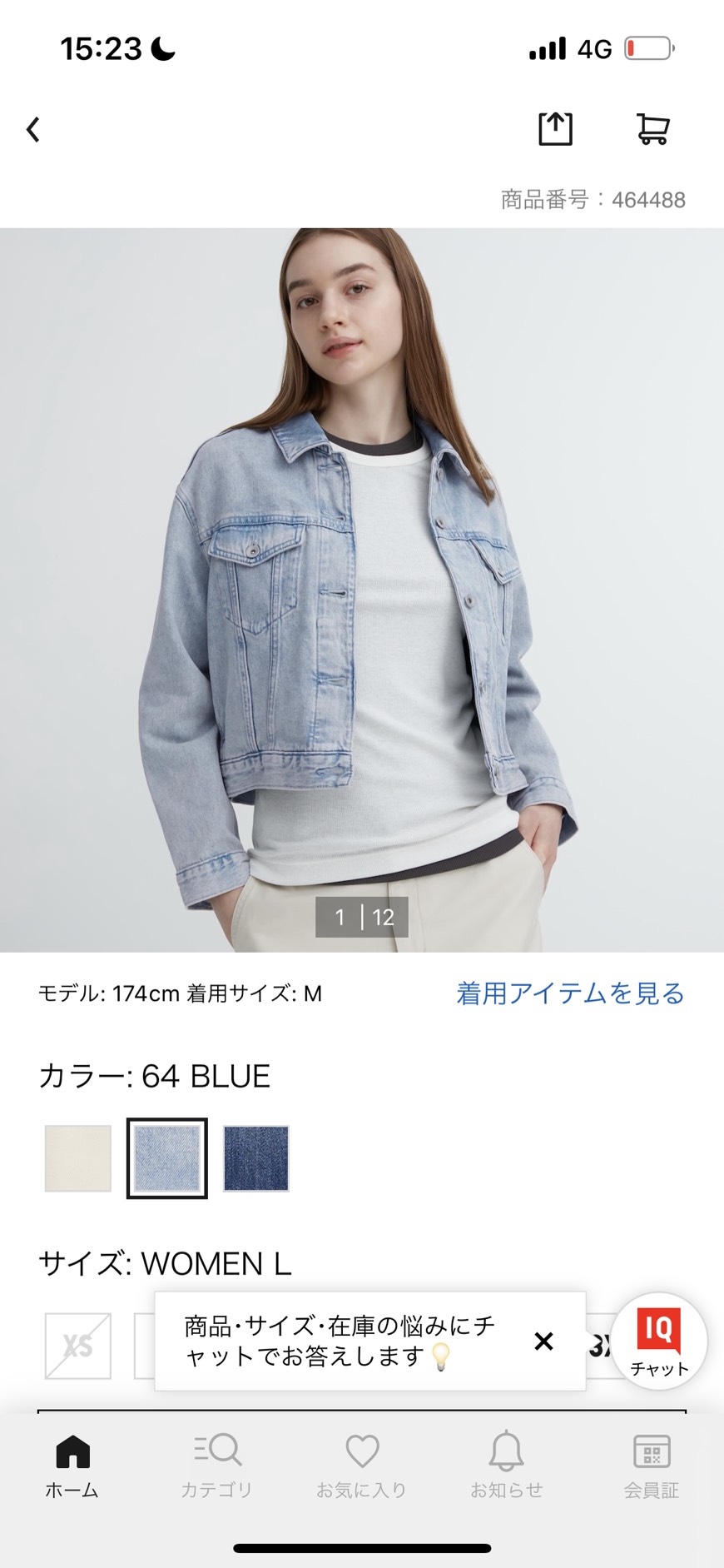Go back to the previous page

click(33, 129)
